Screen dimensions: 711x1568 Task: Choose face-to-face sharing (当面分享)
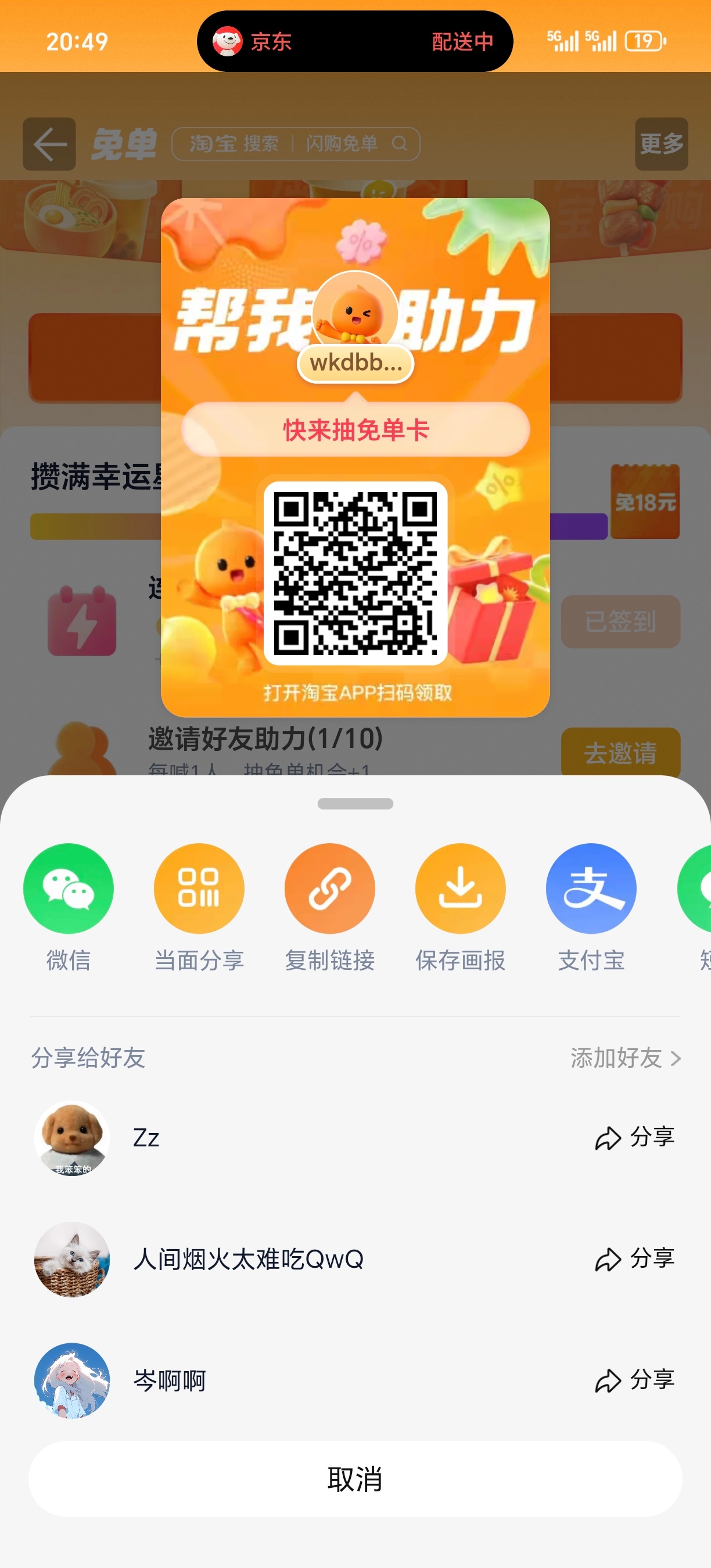coord(199,889)
